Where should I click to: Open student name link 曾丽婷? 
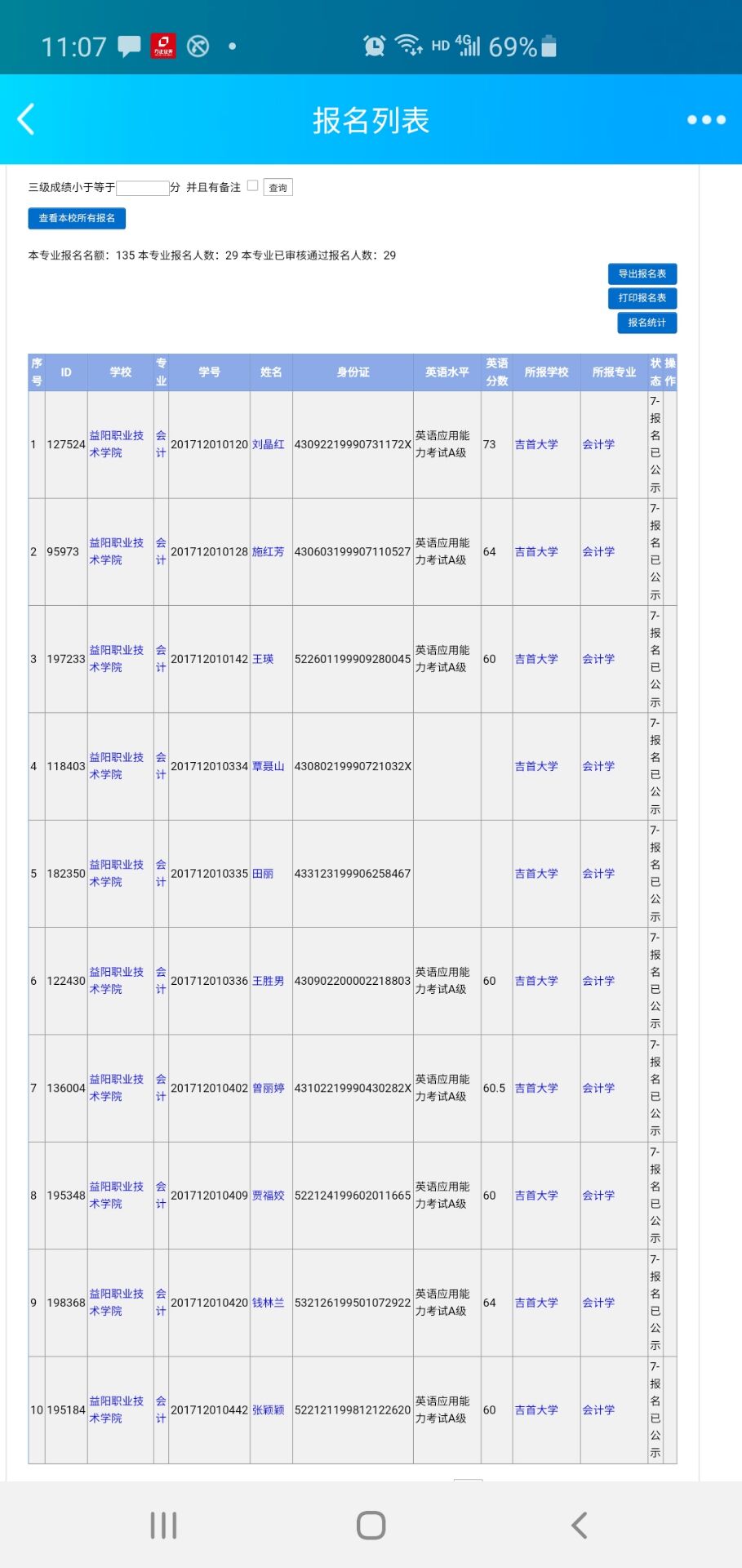pos(268,1089)
